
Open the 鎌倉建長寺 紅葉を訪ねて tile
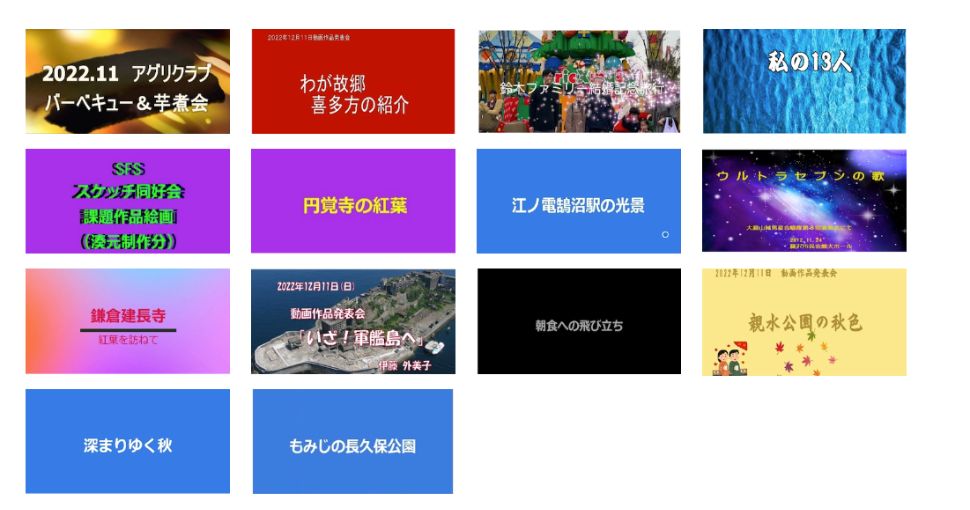point(127,321)
